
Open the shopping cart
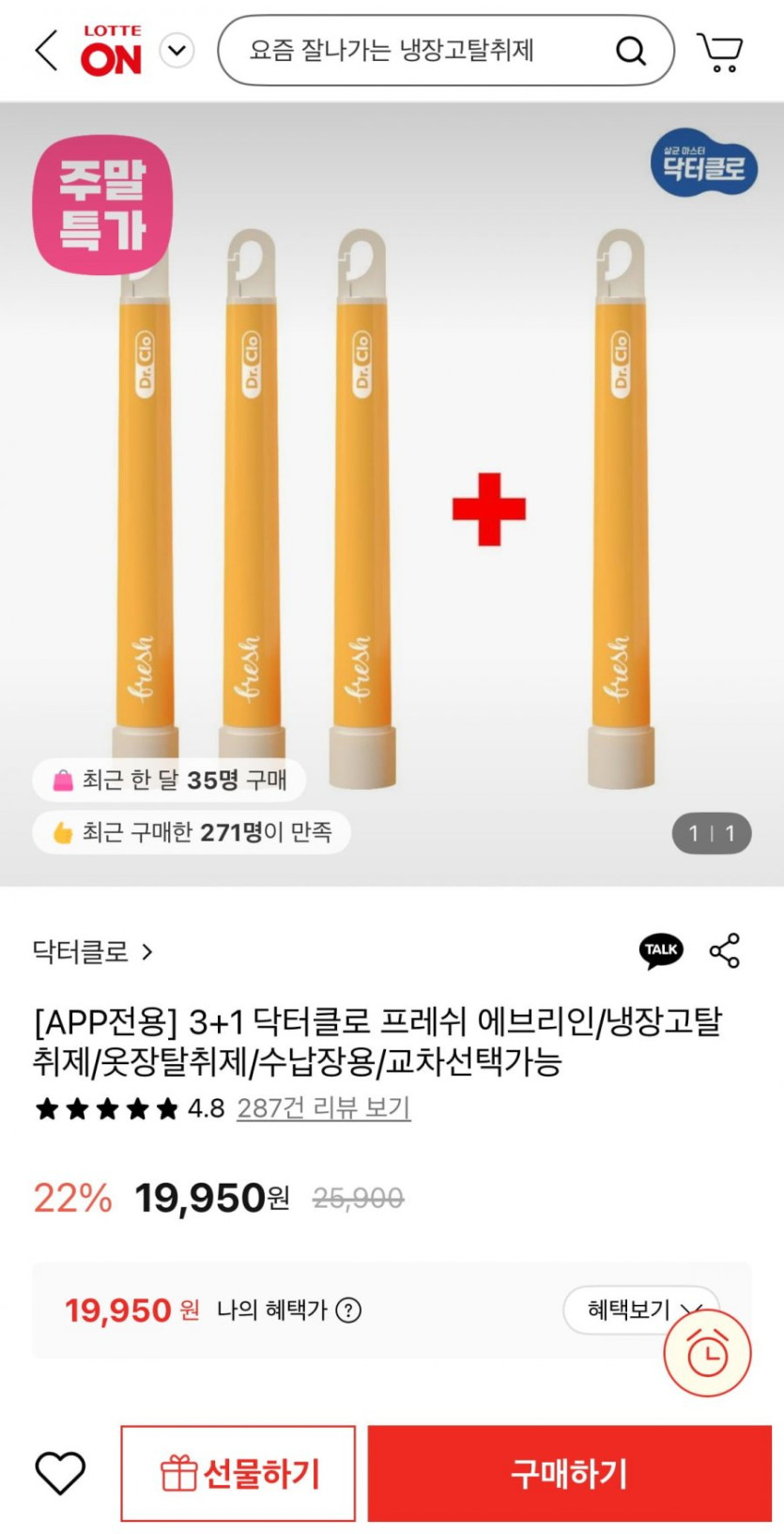[719, 52]
